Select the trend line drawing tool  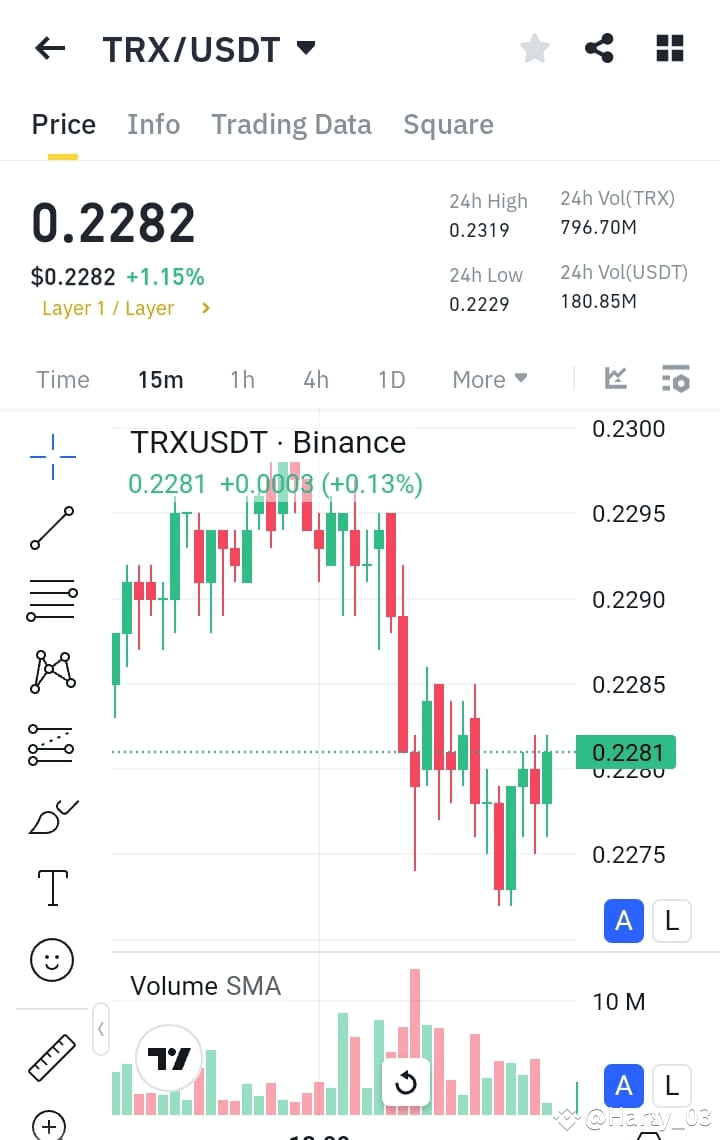point(51,527)
